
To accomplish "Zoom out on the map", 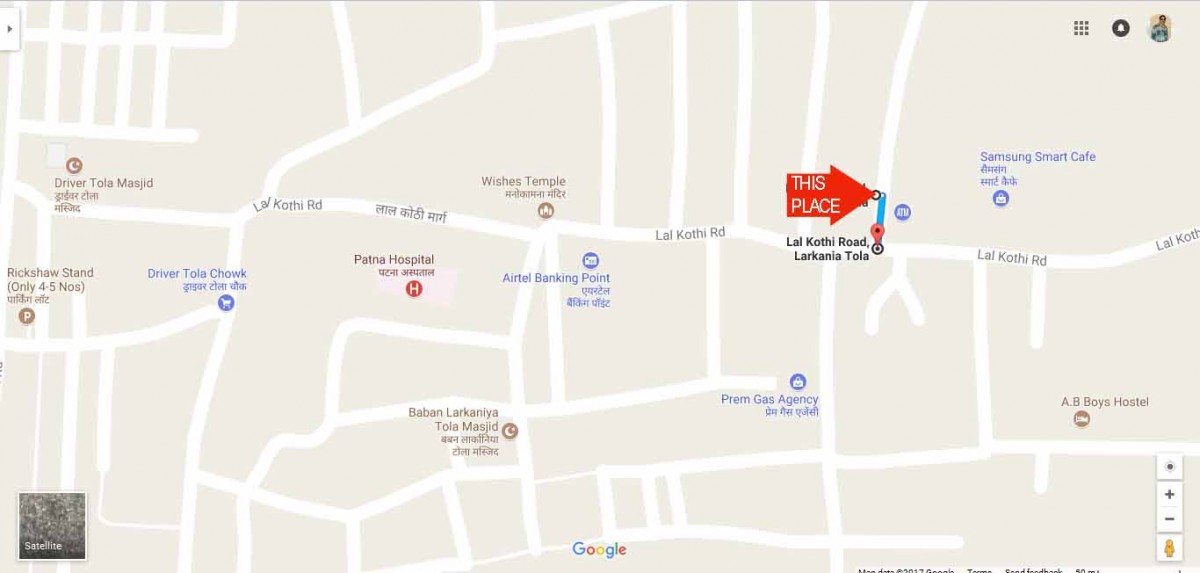I will tap(1169, 519).
